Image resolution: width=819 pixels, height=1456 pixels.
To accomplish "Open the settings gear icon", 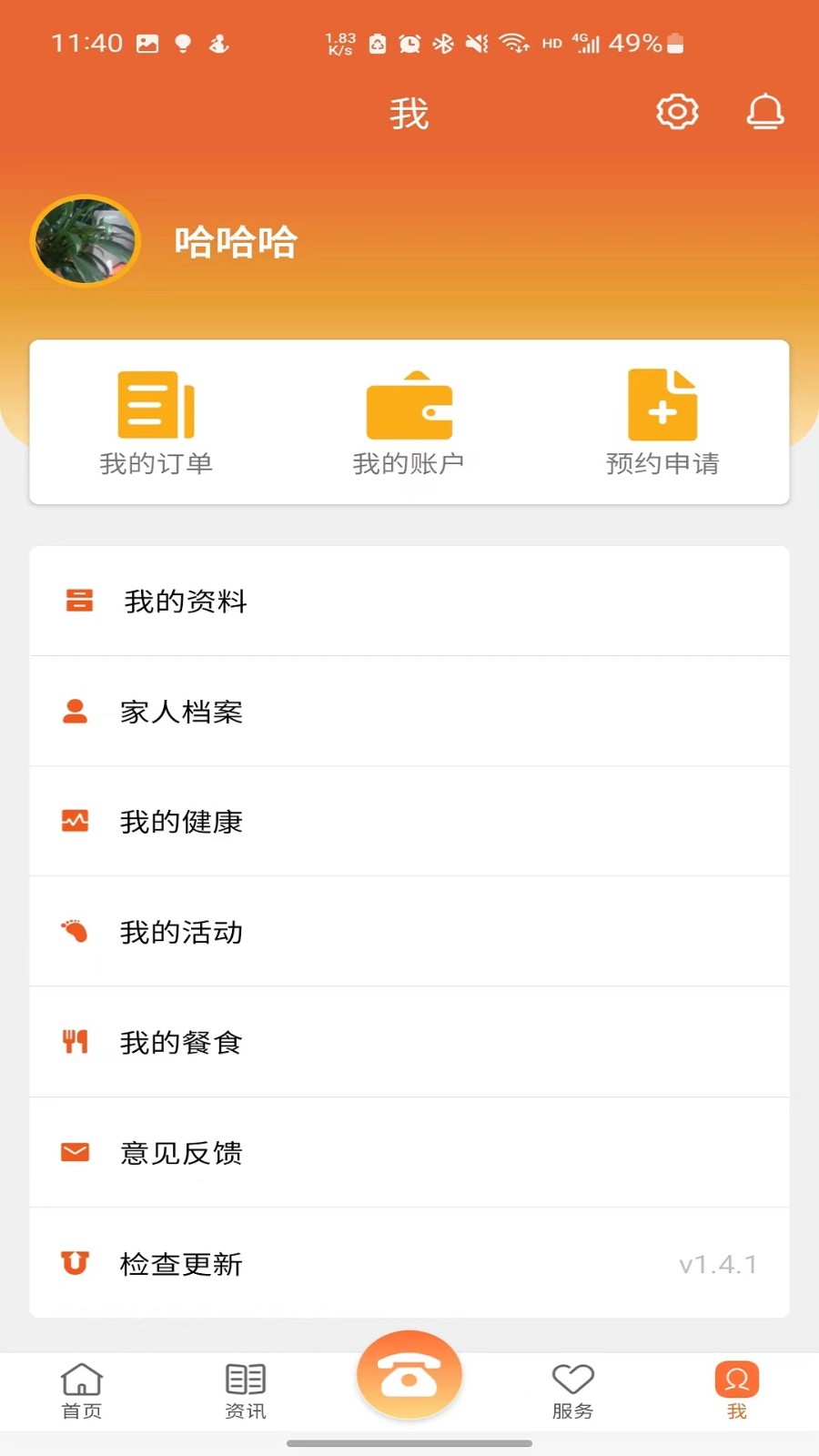I will click(x=677, y=112).
